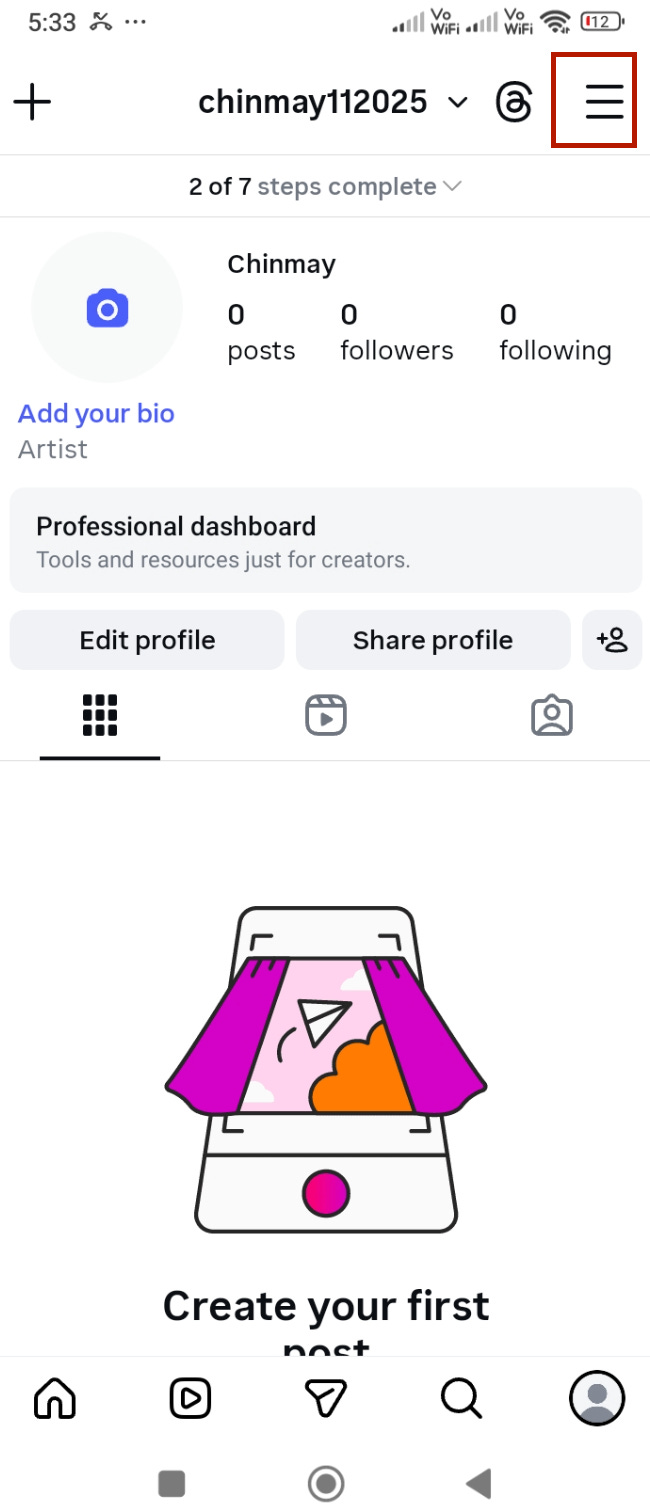Switch to the posts grid tab
Image resolution: width=650 pixels, height=1512 pixels.
tap(100, 716)
